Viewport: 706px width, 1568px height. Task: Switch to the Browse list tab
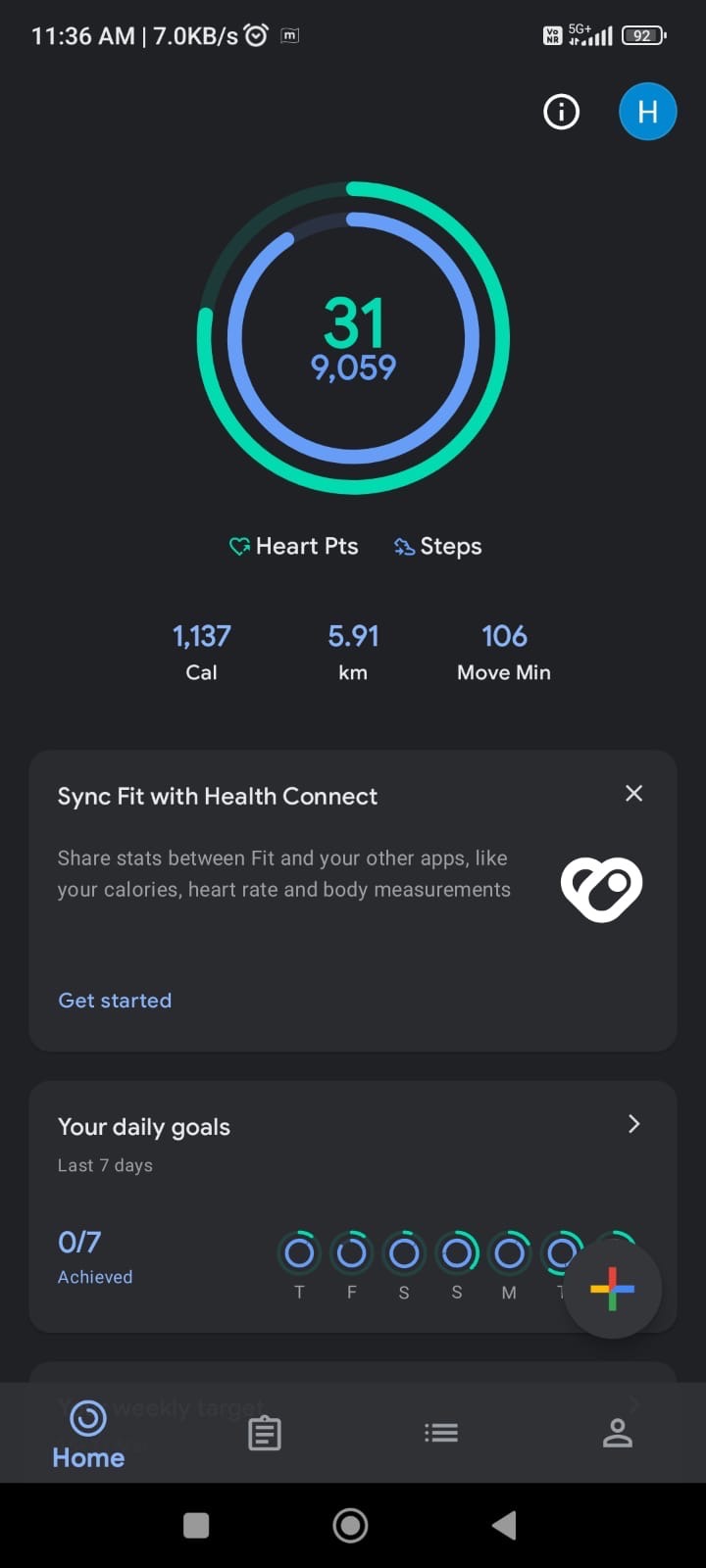click(441, 1434)
